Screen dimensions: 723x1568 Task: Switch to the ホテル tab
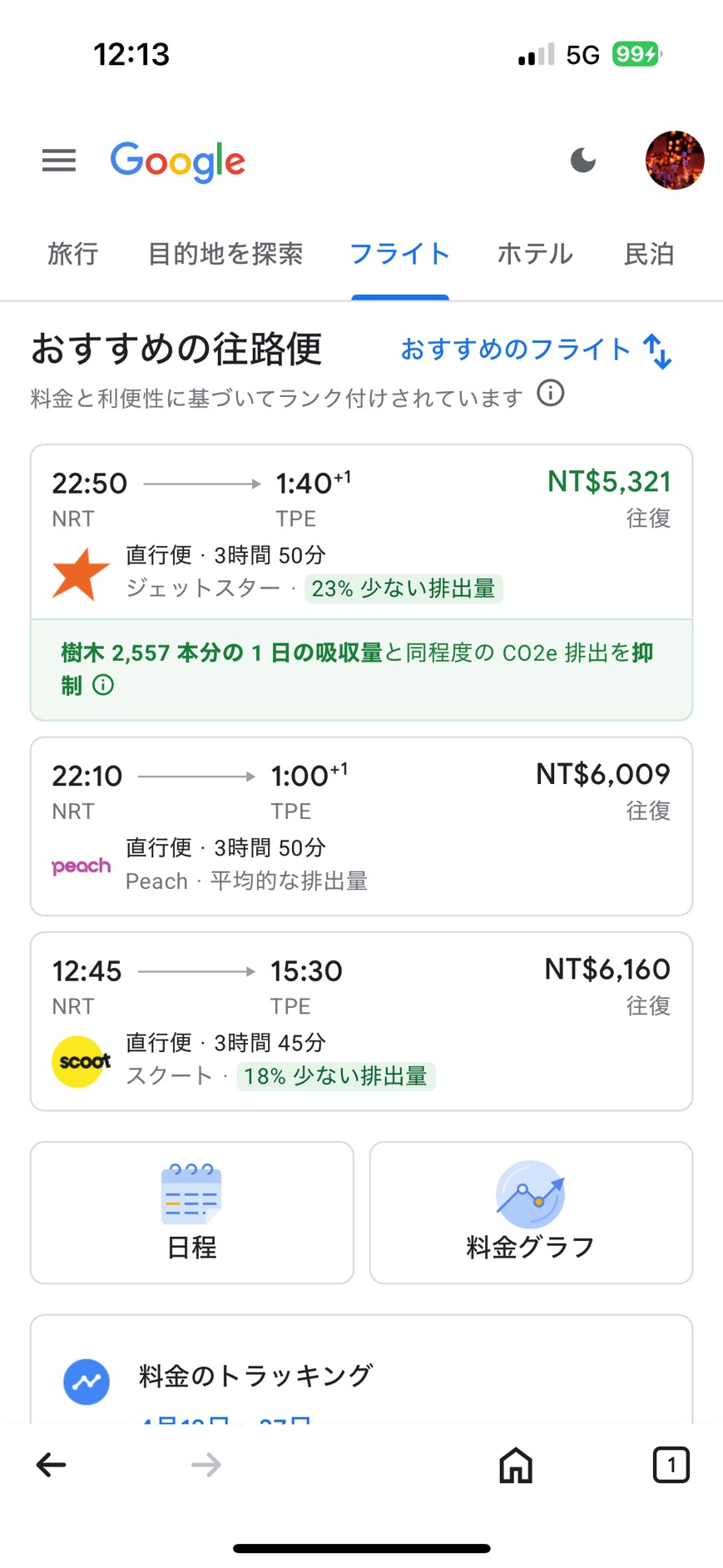click(535, 254)
